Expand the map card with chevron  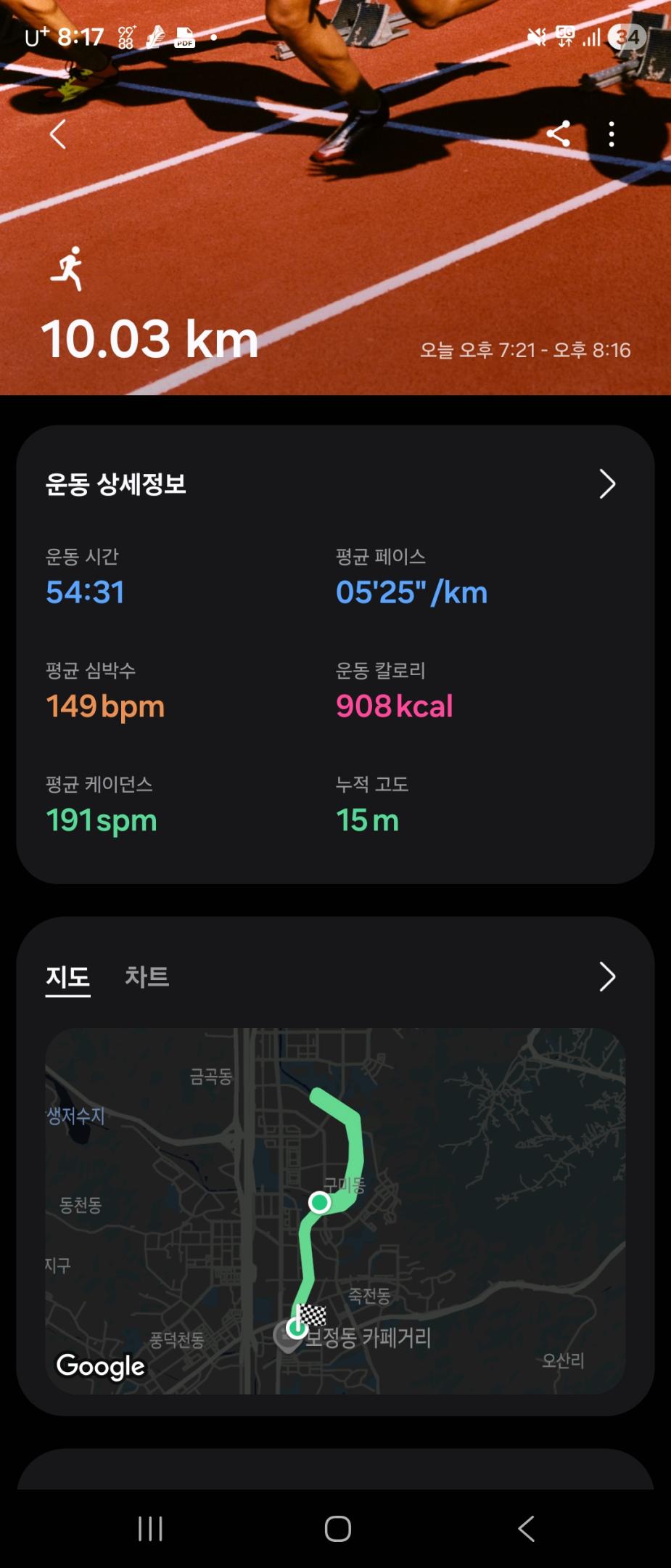[x=607, y=977]
